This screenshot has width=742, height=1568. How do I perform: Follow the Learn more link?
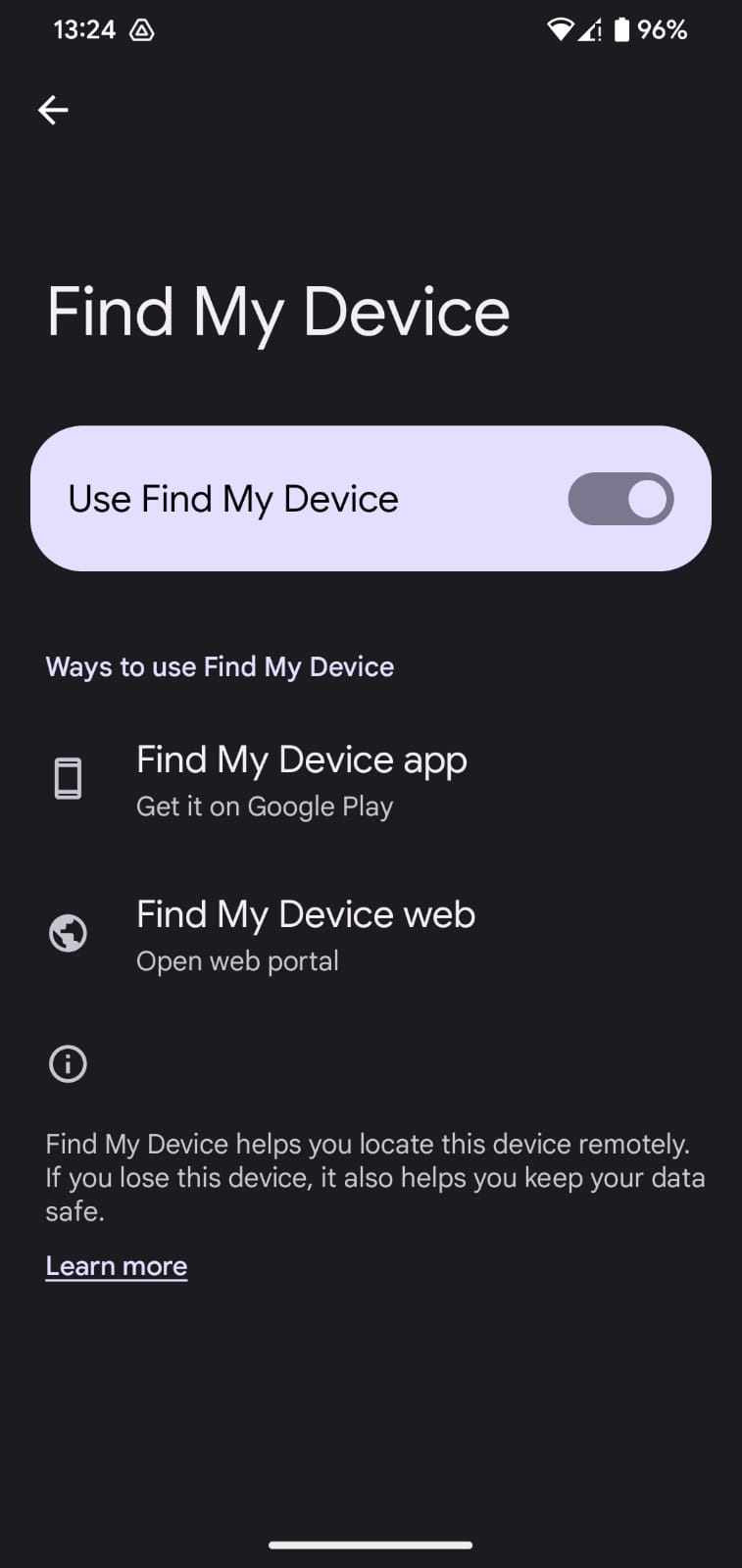click(x=117, y=1266)
